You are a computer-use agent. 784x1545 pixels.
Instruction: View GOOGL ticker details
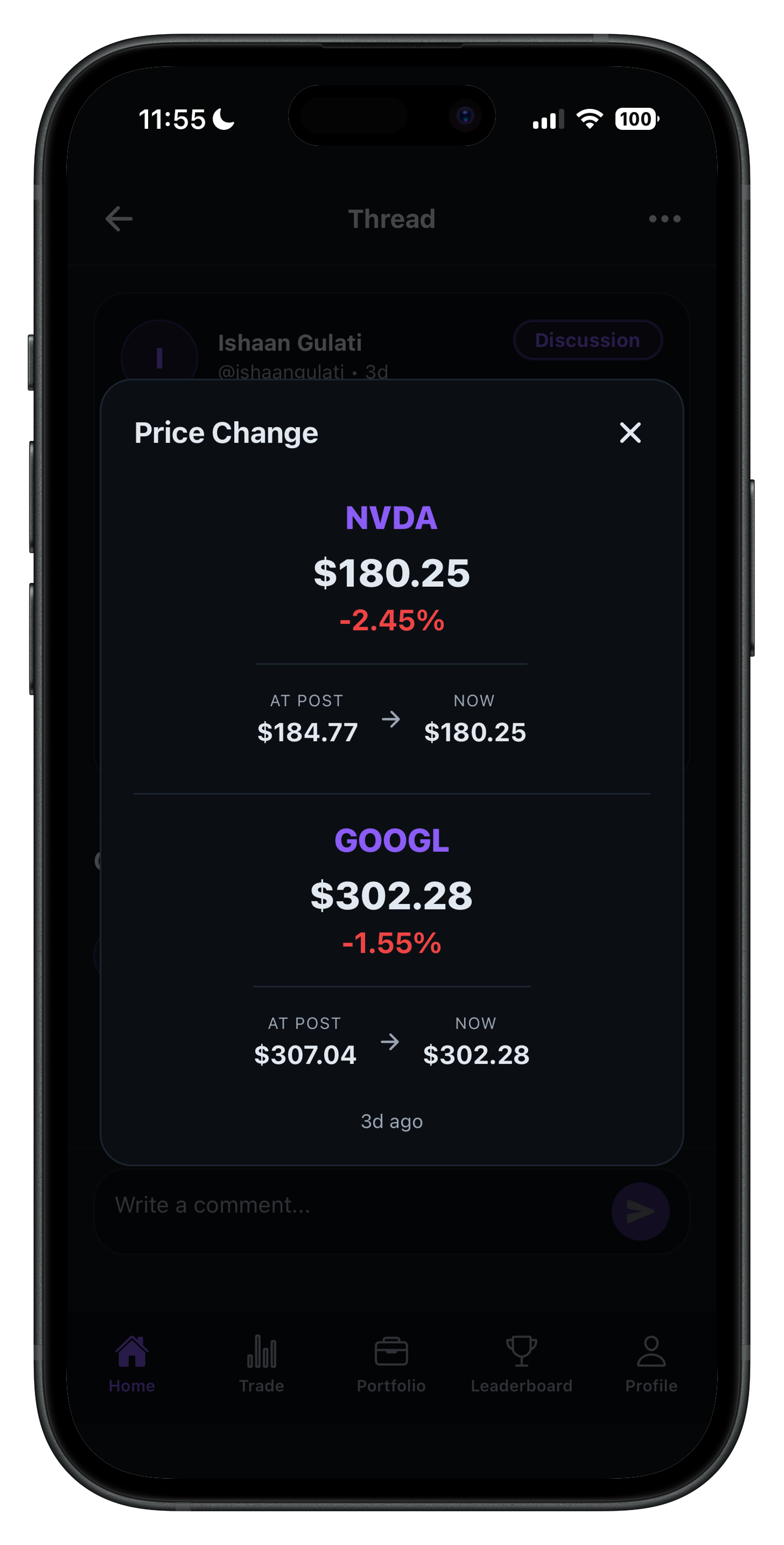pos(392,840)
